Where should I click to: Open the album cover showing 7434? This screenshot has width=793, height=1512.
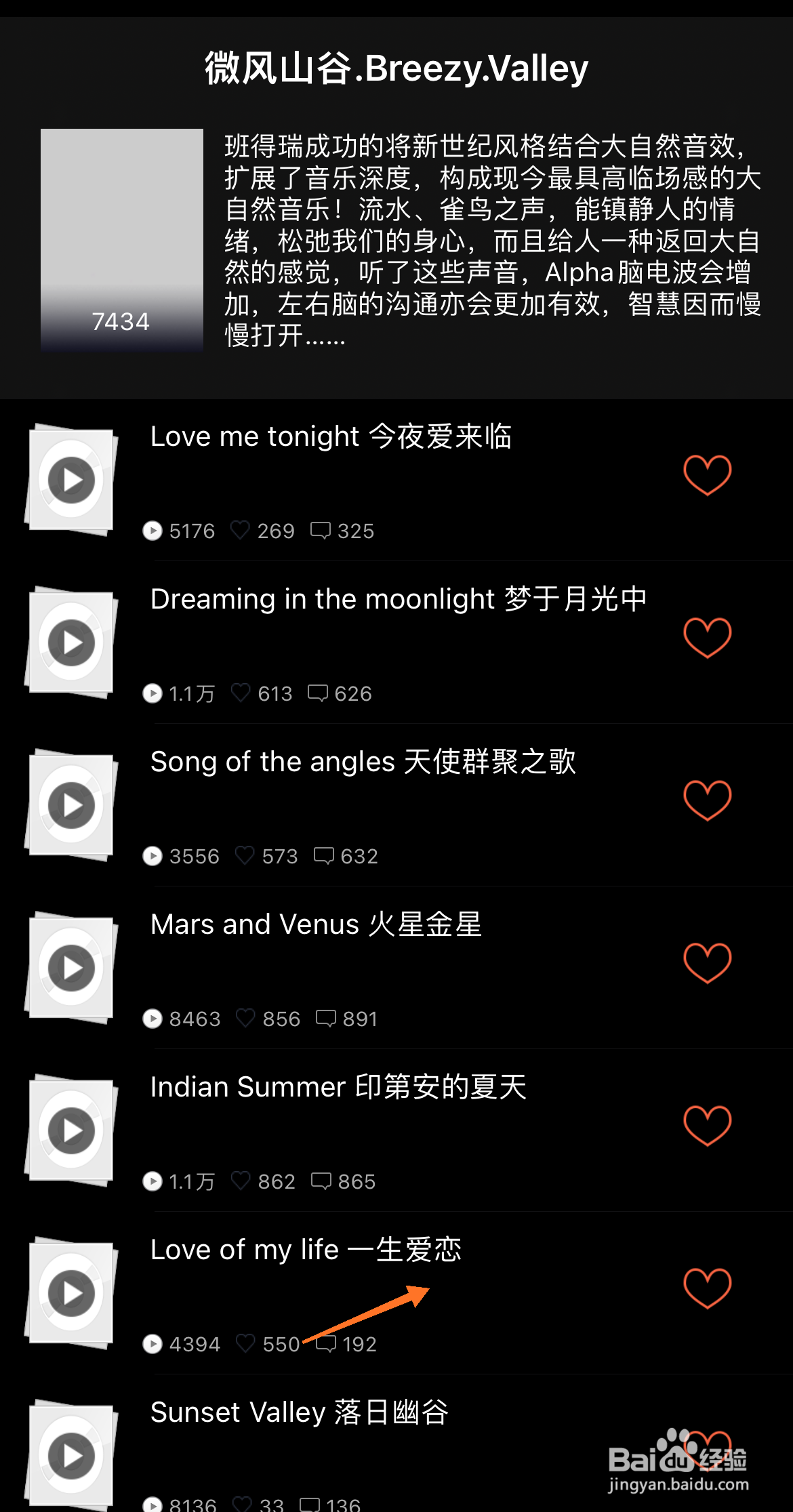coord(122,240)
